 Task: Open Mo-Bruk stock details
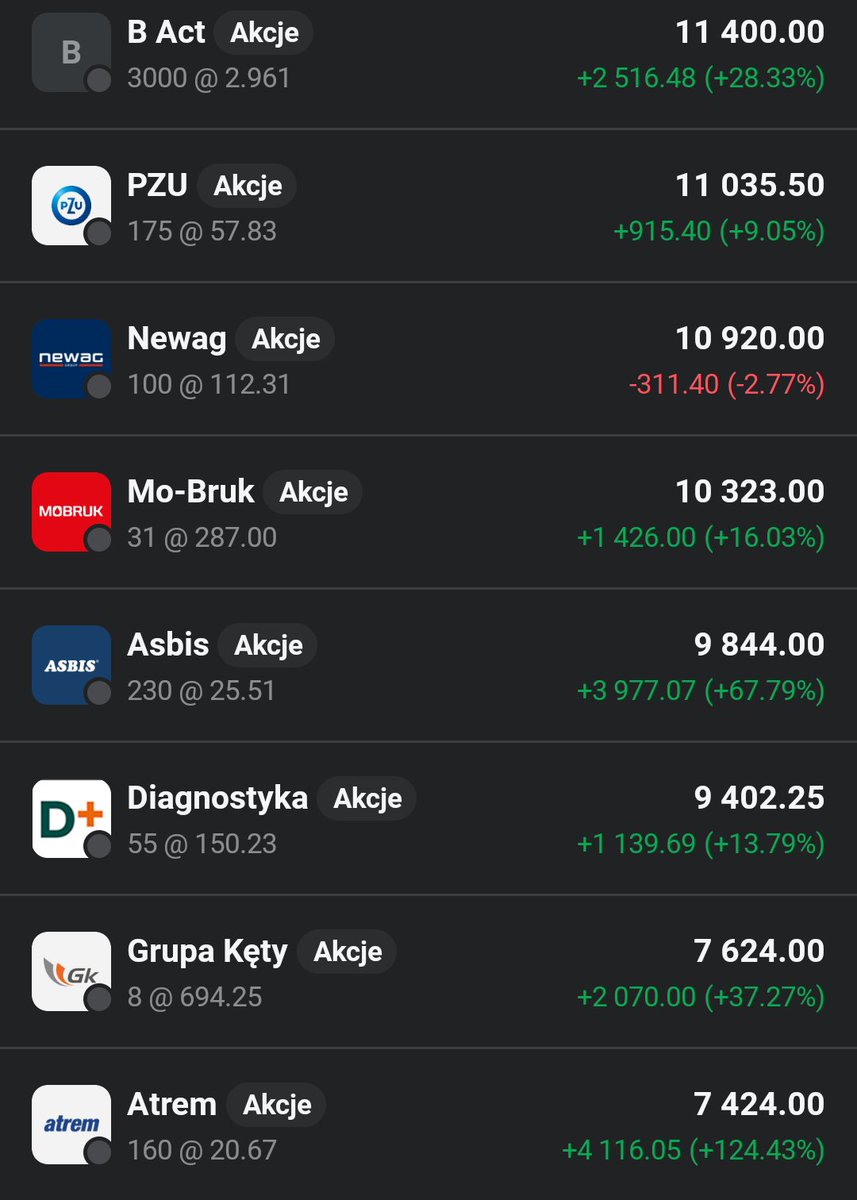(428, 513)
